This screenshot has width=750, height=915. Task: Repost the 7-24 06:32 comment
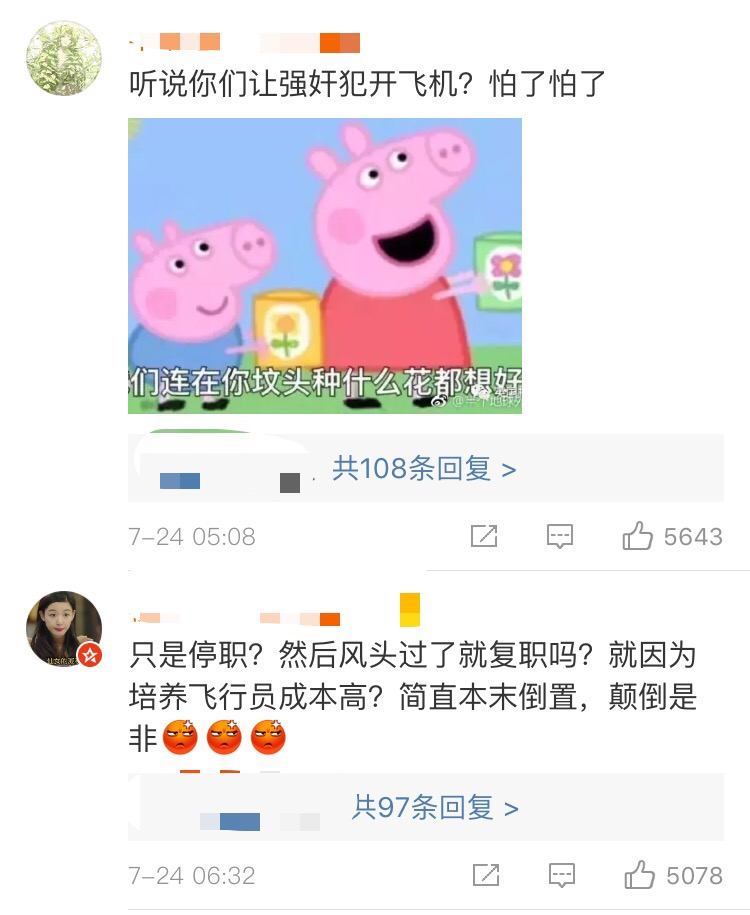485,876
